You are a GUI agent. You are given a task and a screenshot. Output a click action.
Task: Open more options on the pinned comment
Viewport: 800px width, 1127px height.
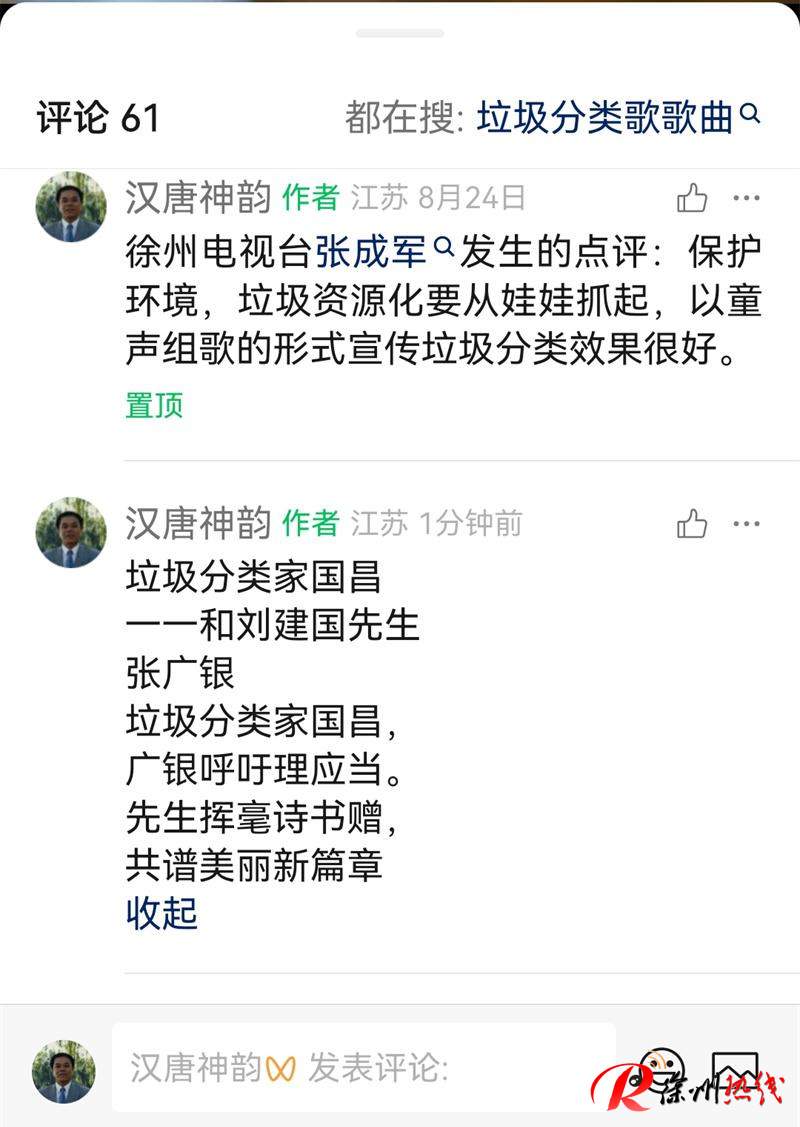746,198
